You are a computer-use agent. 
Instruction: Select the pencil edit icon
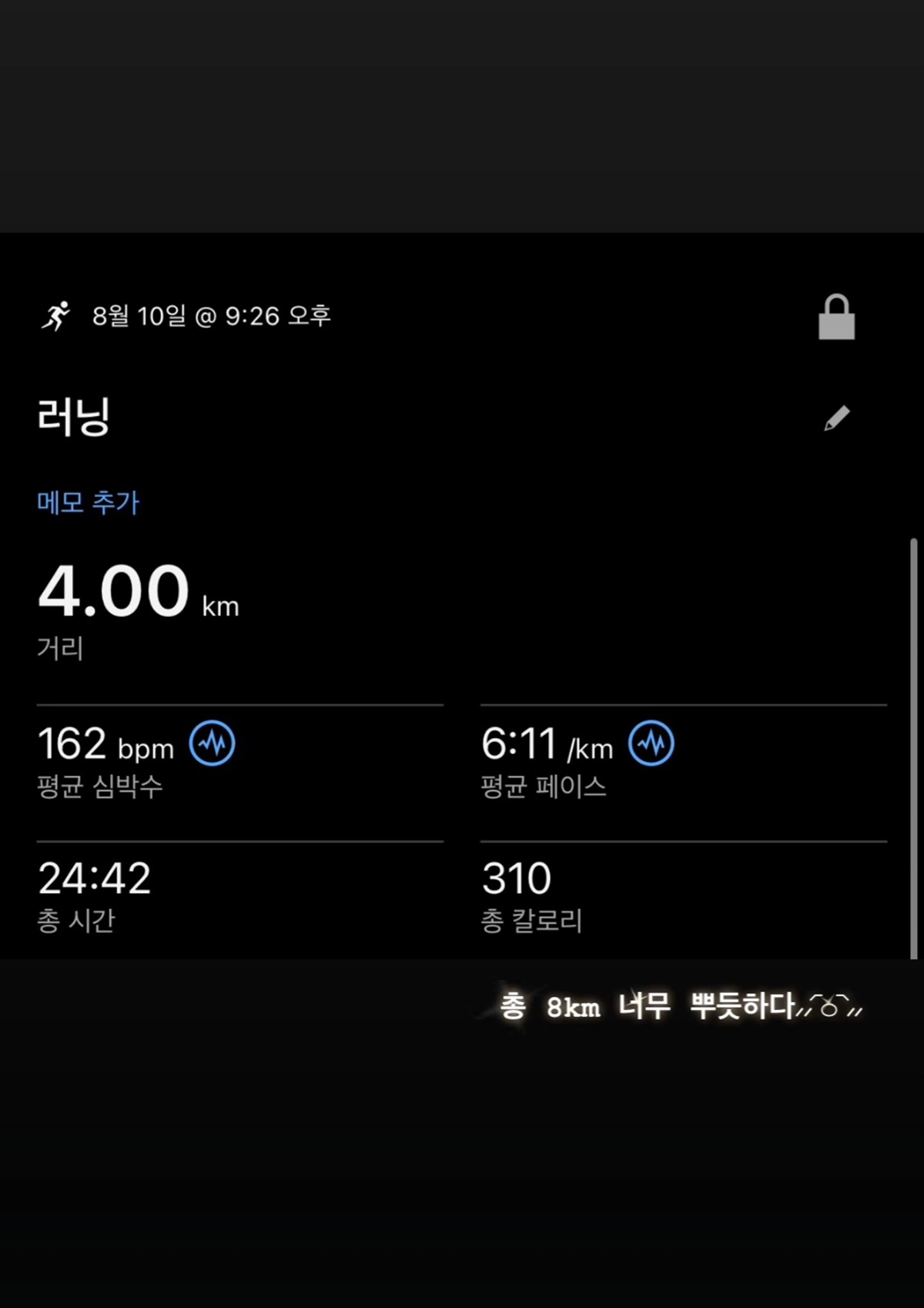[x=835, y=417]
